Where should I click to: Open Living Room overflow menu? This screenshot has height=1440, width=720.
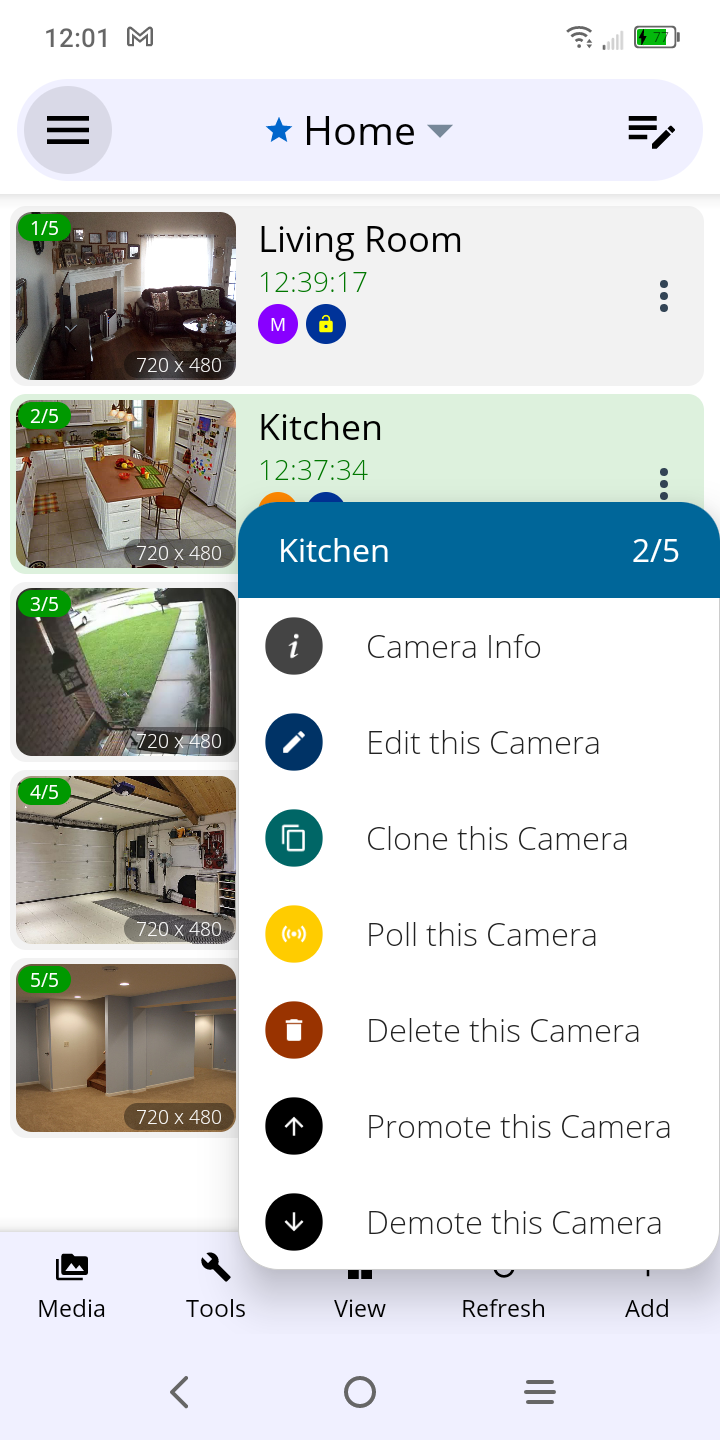pyautogui.click(x=663, y=296)
